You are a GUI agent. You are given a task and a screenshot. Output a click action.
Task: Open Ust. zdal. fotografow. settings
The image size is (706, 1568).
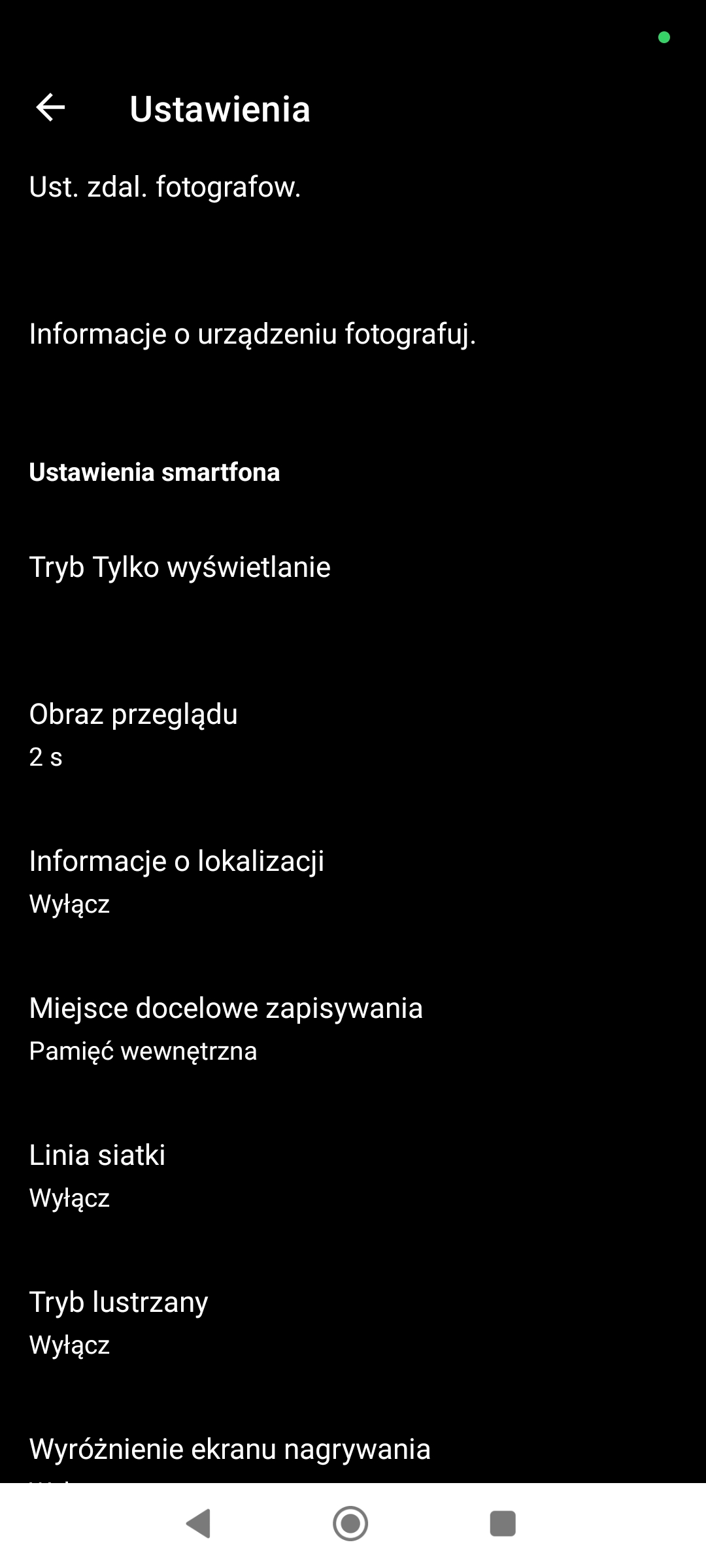[x=165, y=188]
